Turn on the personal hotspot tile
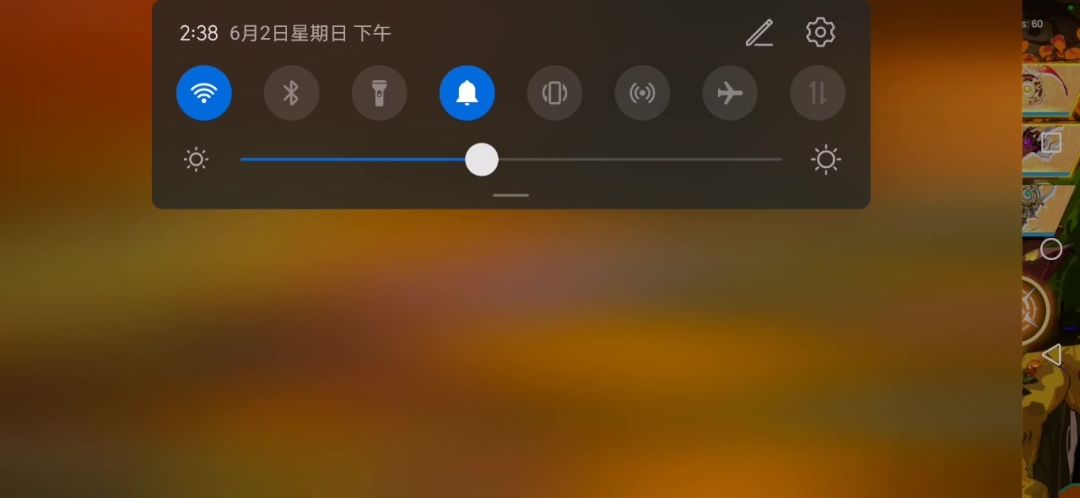This screenshot has height=498, width=1080. point(642,93)
